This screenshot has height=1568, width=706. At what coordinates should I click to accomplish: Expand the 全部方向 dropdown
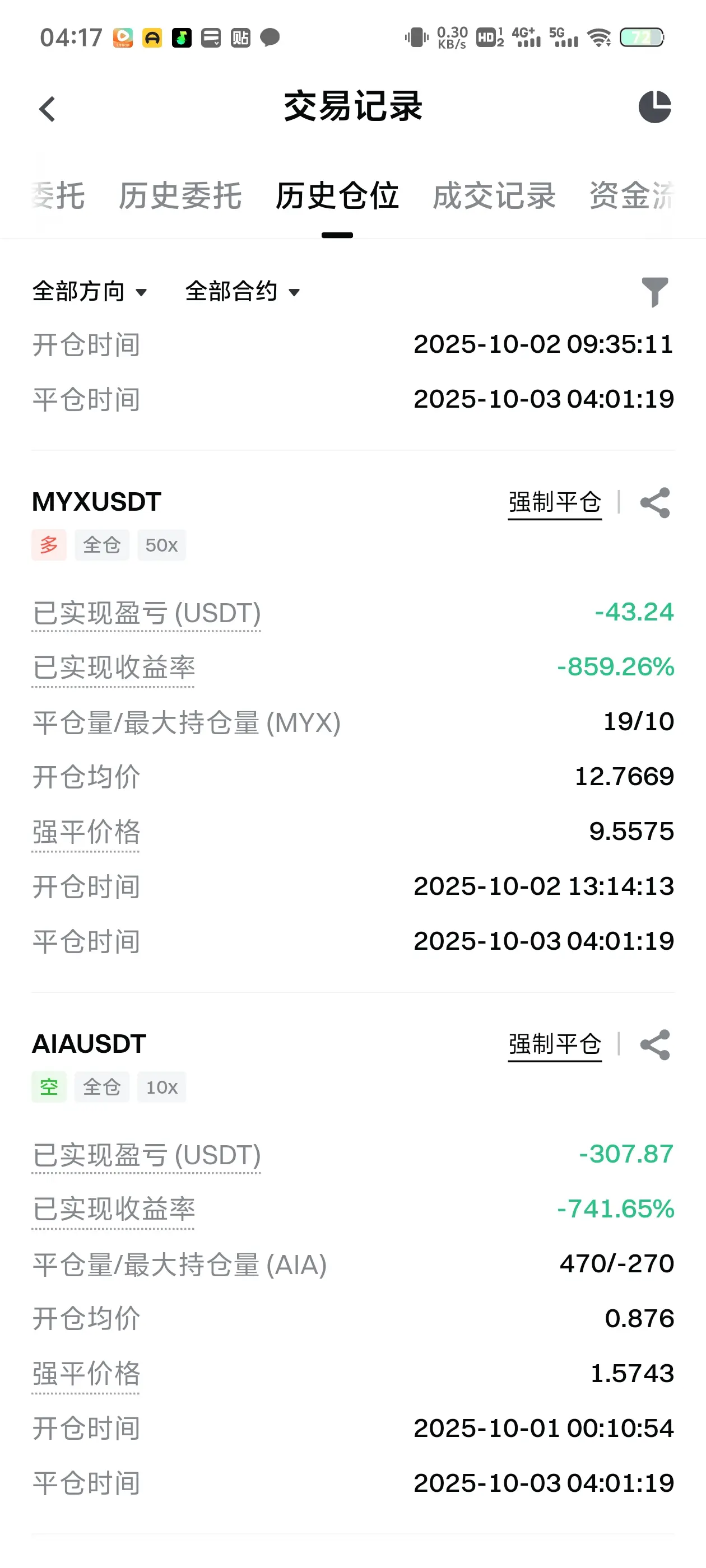coord(90,292)
